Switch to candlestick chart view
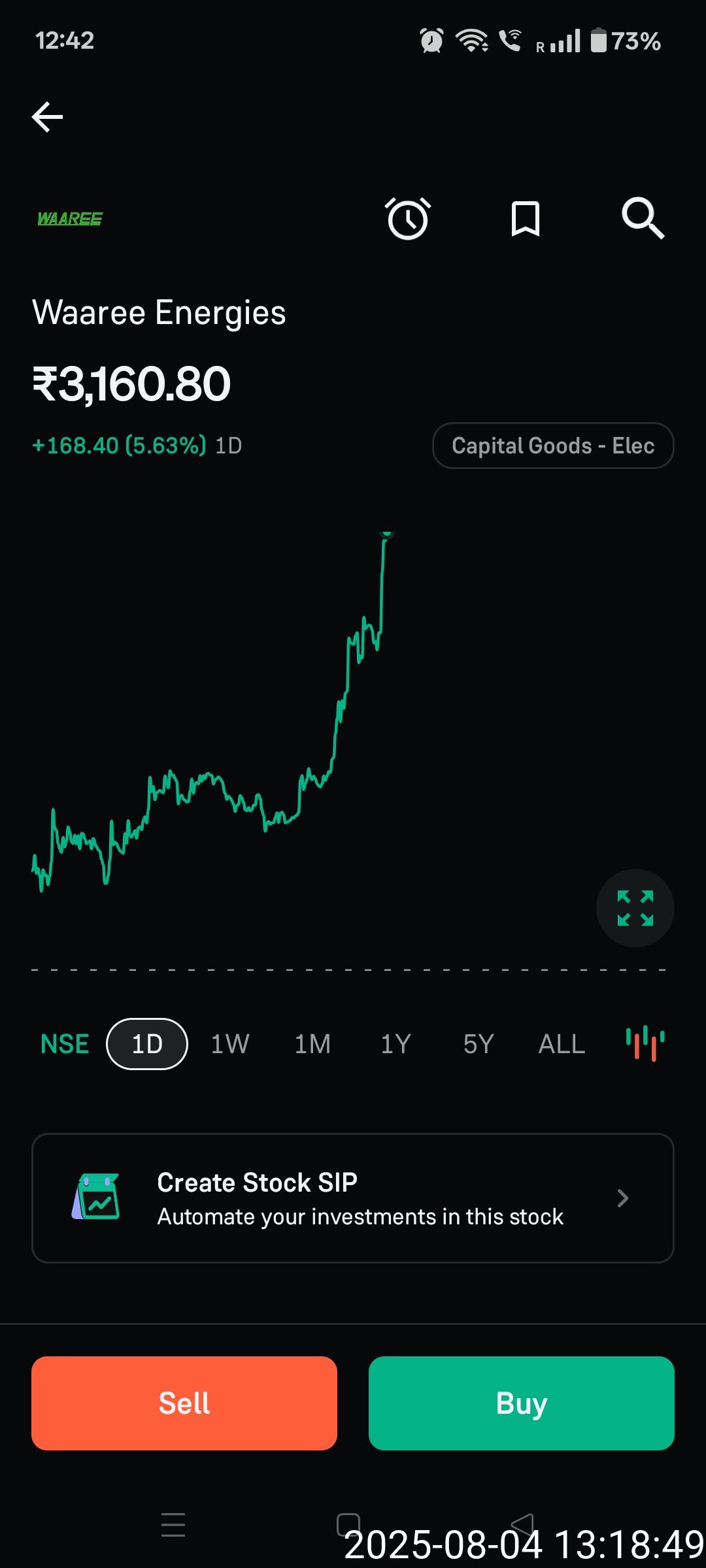This screenshot has height=1568, width=706. (645, 1044)
